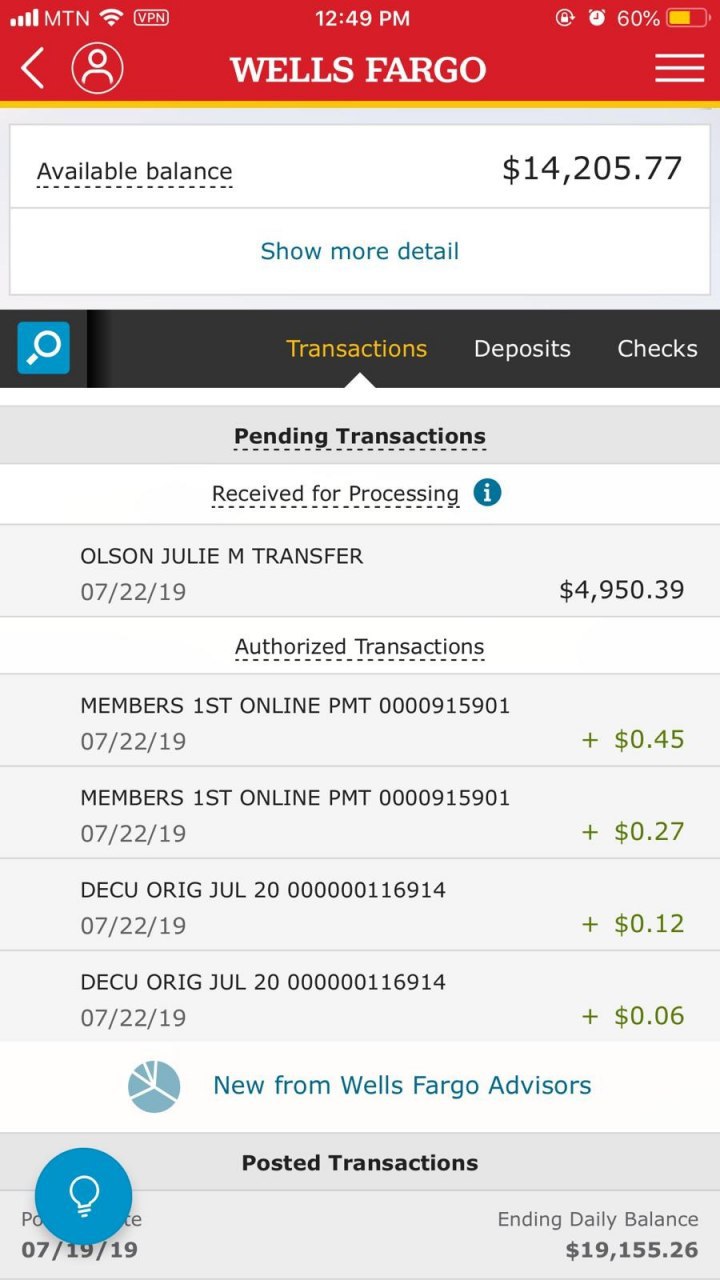Switch to the Checks tab
The width and height of the screenshot is (720, 1280).
[x=657, y=349]
